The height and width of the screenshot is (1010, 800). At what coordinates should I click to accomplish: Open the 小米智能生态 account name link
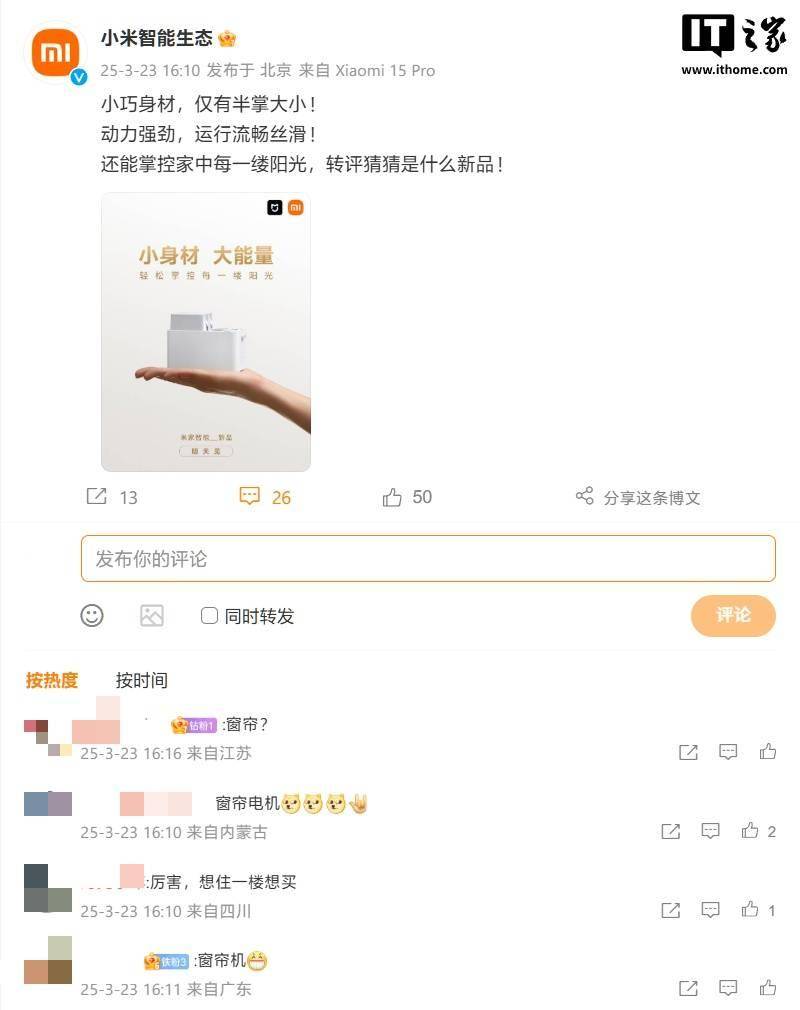[x=156, y=38]
